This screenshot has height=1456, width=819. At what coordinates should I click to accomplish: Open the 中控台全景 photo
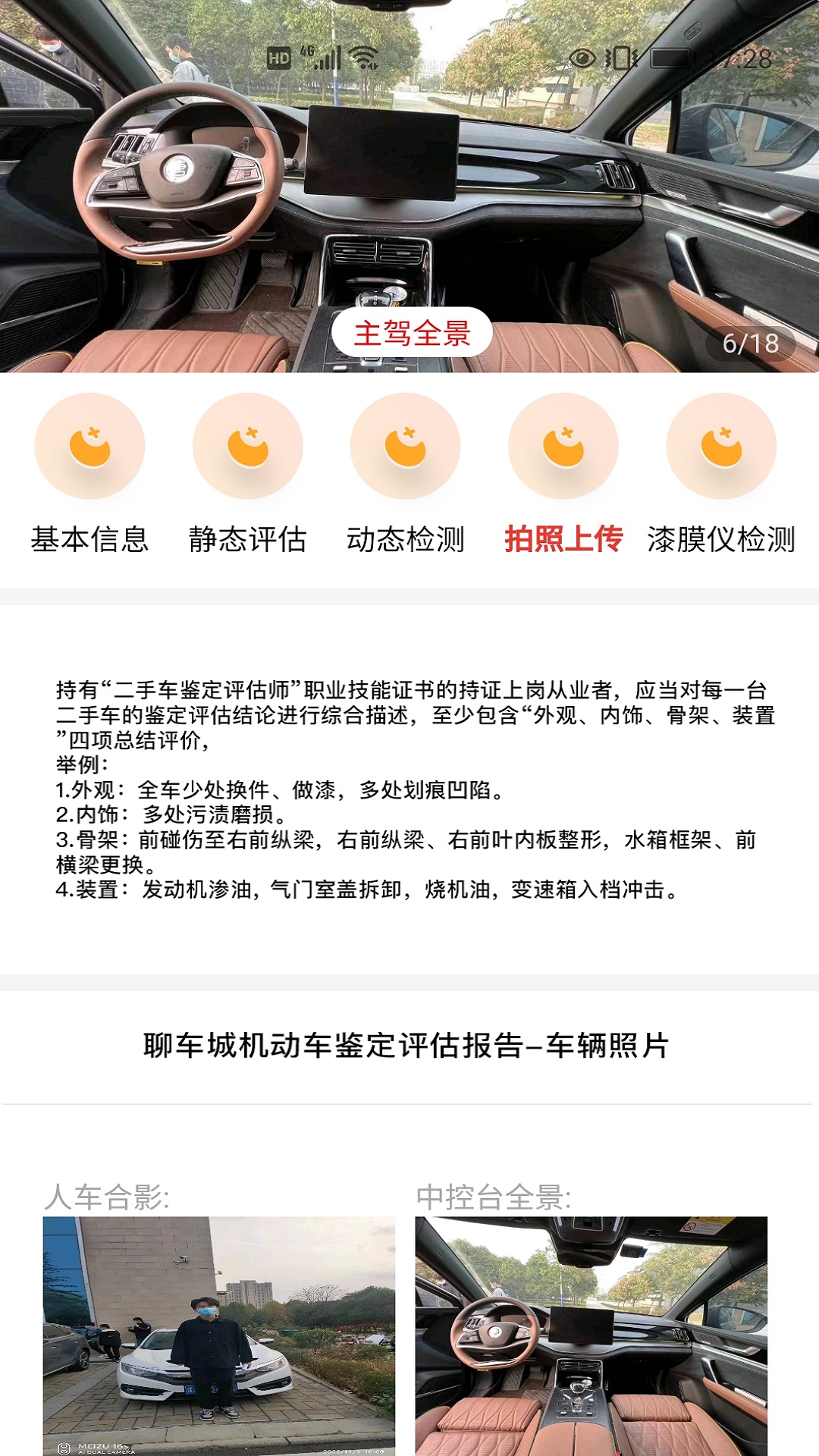(x=591, y=1335)
